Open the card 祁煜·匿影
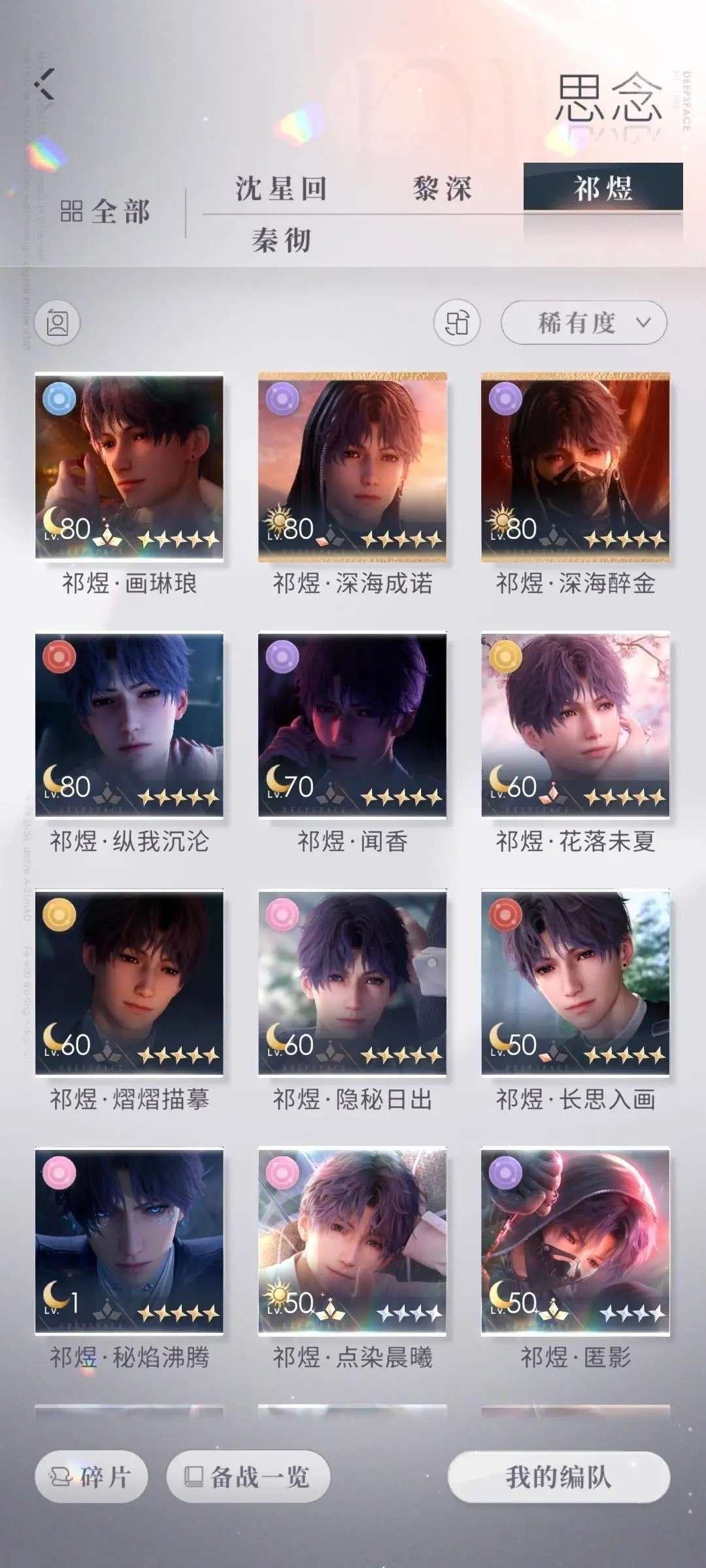706x1568 pixels. click(575, 1241)
